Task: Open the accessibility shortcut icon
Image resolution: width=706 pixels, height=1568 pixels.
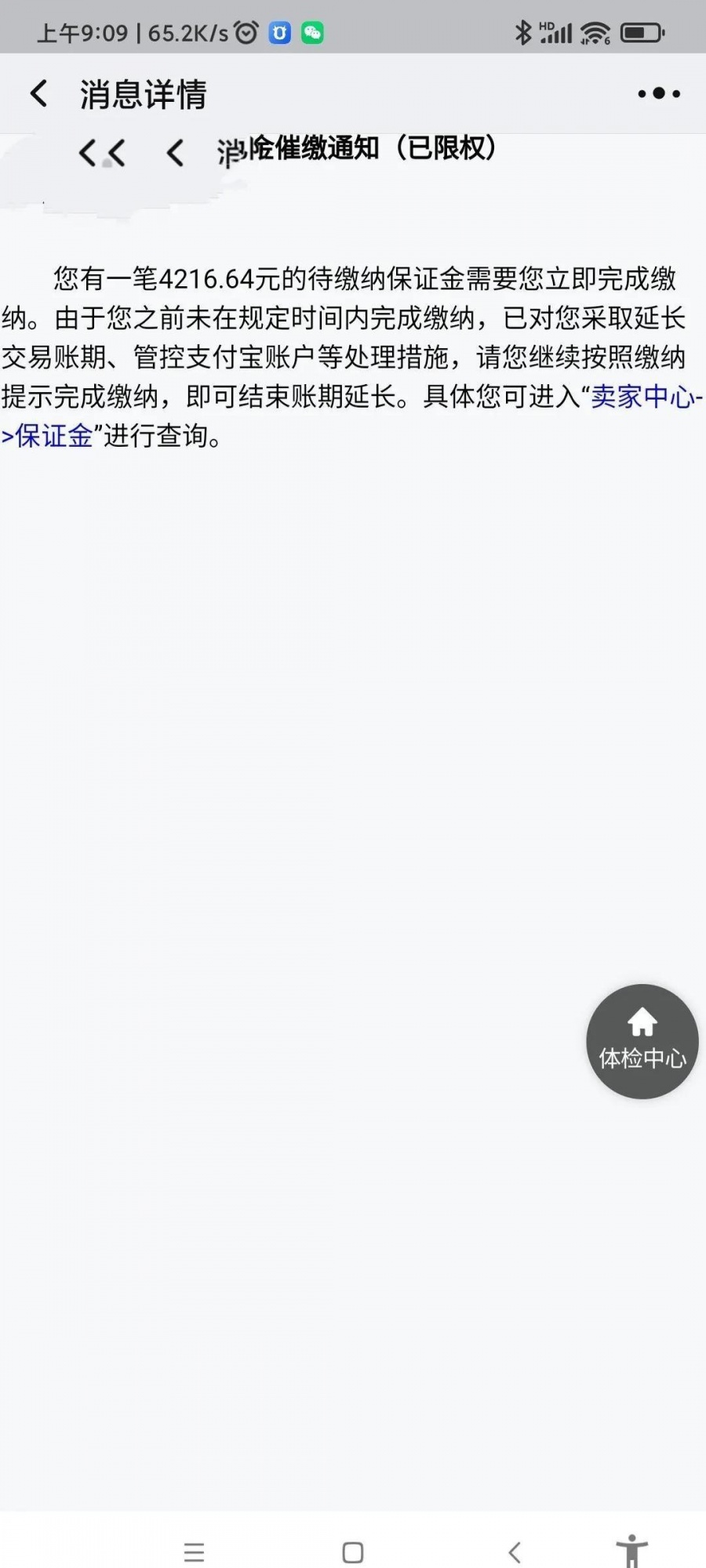Action: click(631, 1552)
